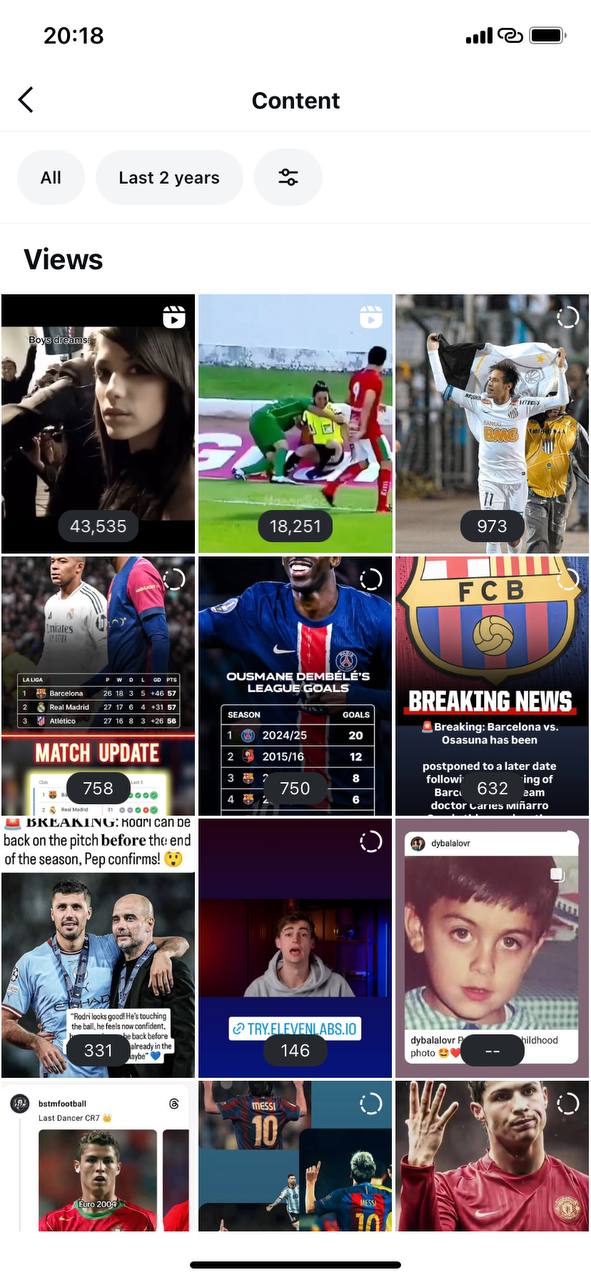Image resolution: width=591 pixels, height=1280 pixels.
Task: Open the Ronaldo Manchester United red shirt story
Action: tap(492, 1156)
